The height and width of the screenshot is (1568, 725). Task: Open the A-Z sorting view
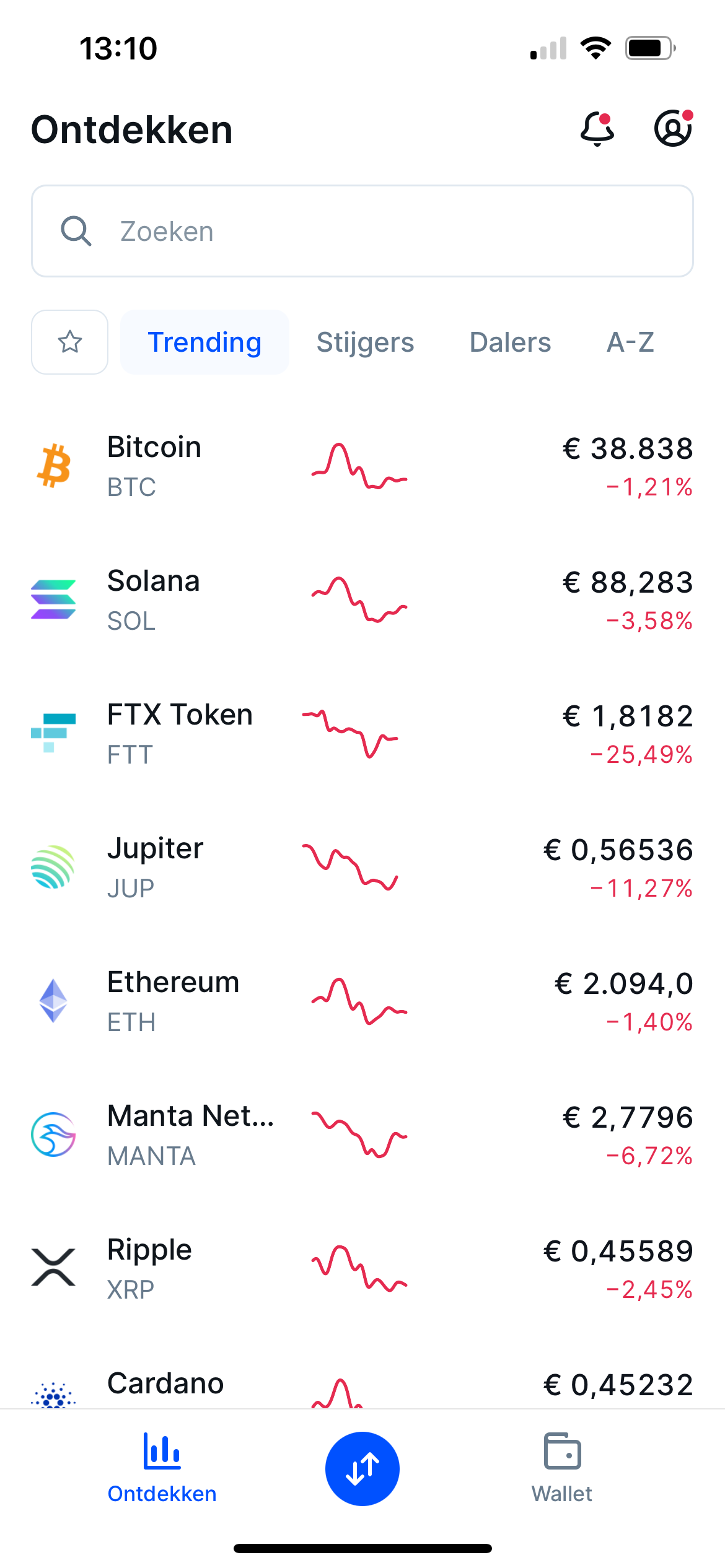tap(631, 342)
